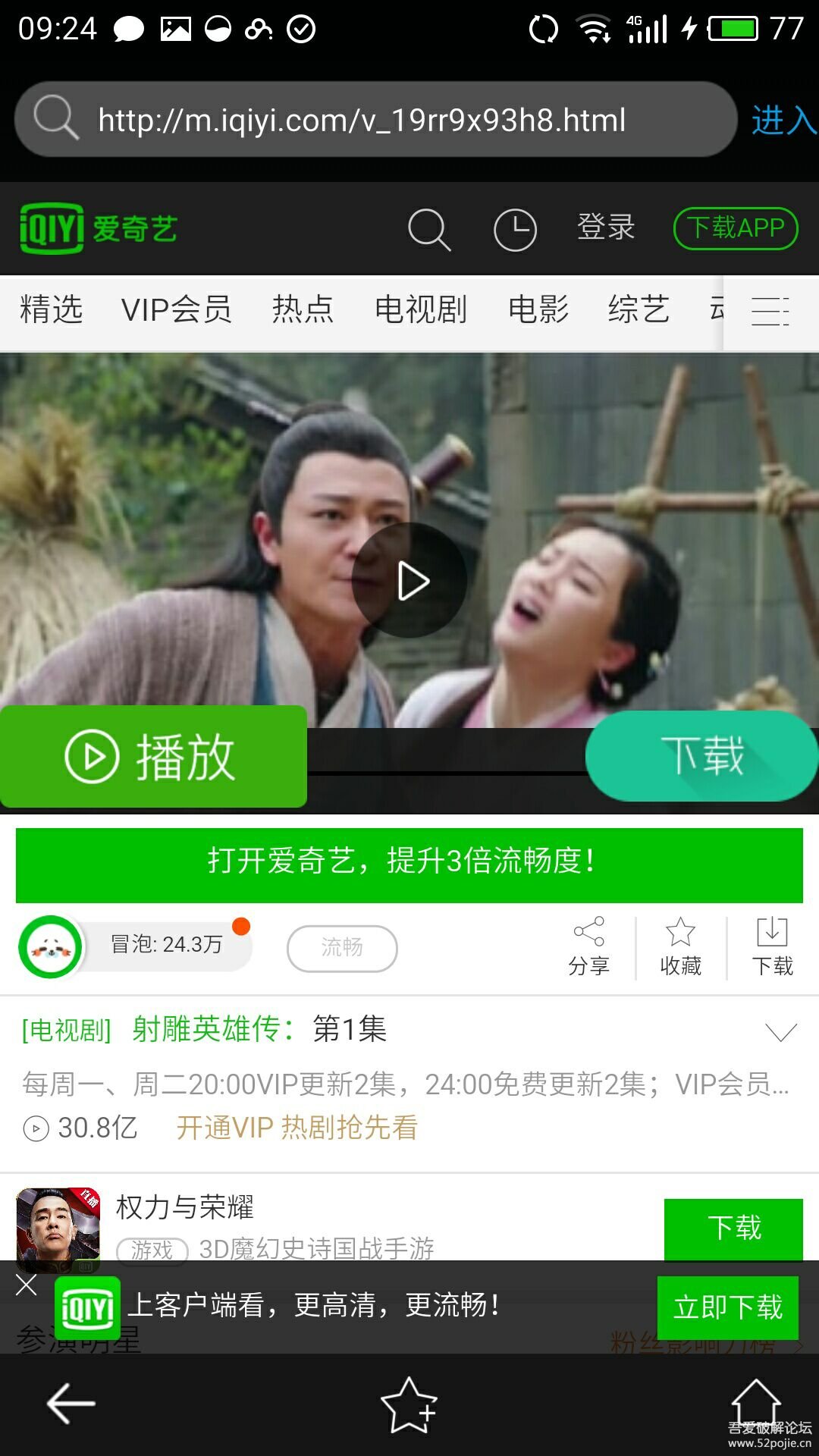
Task: Switch to the VIP会员 tab
Action: tap(176, 309)
